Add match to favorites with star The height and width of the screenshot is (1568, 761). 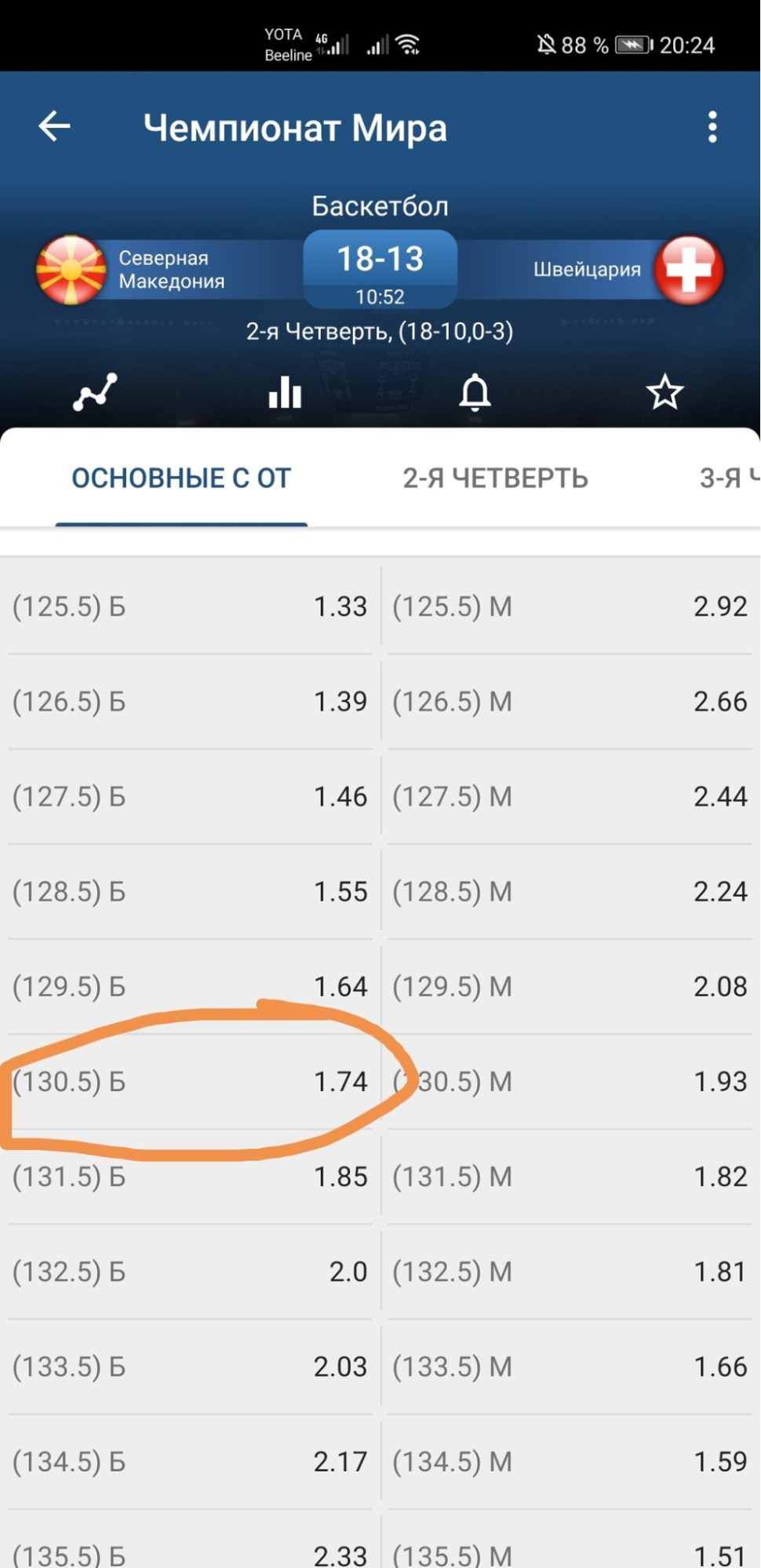665,391
